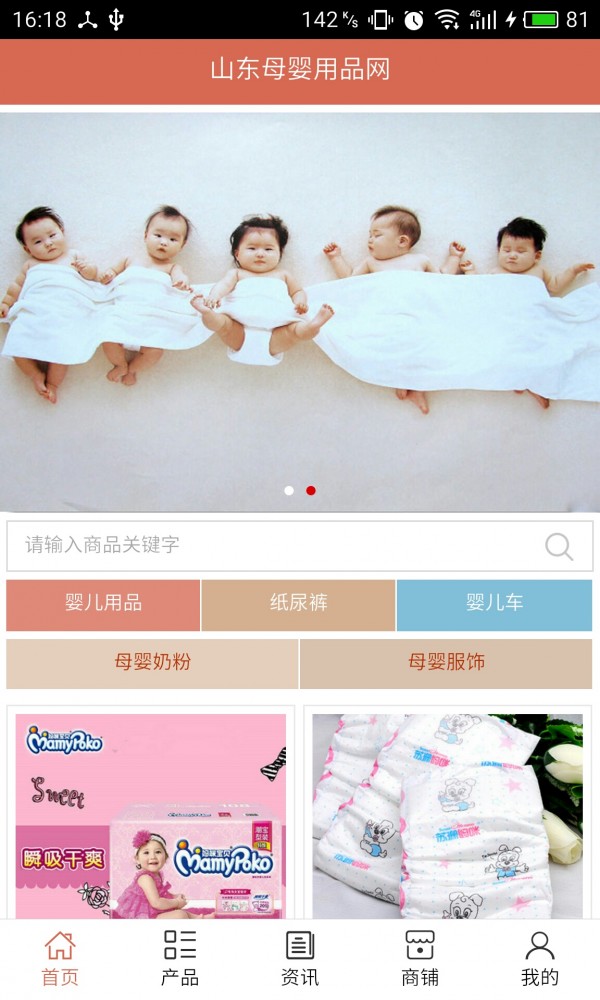Open the 资讯 tab
This screenshot has height=1000, width=600.
[300, 959]
